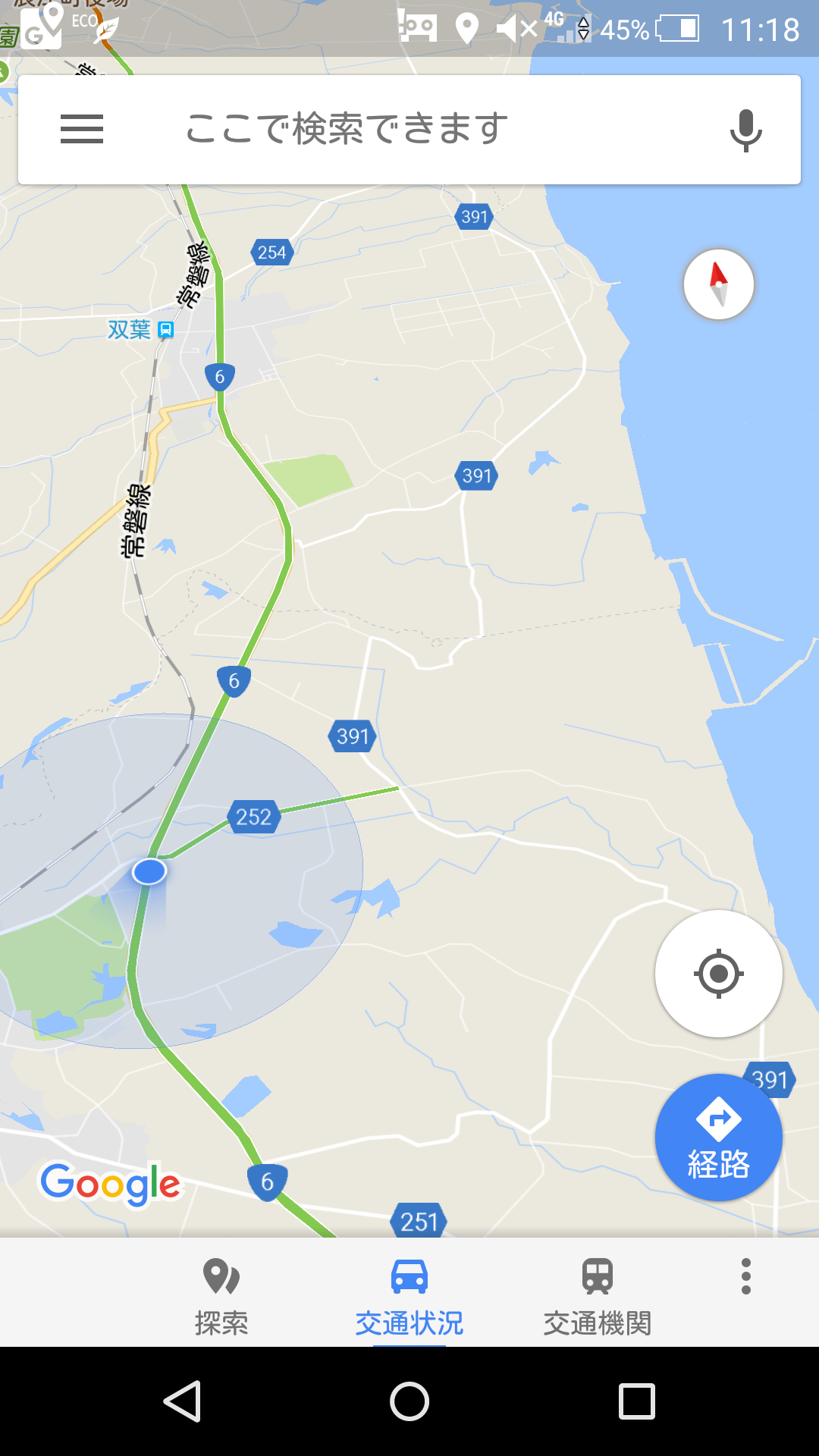
Task: Switch to the 探索 tab
Action: (x=221, y=1294)
